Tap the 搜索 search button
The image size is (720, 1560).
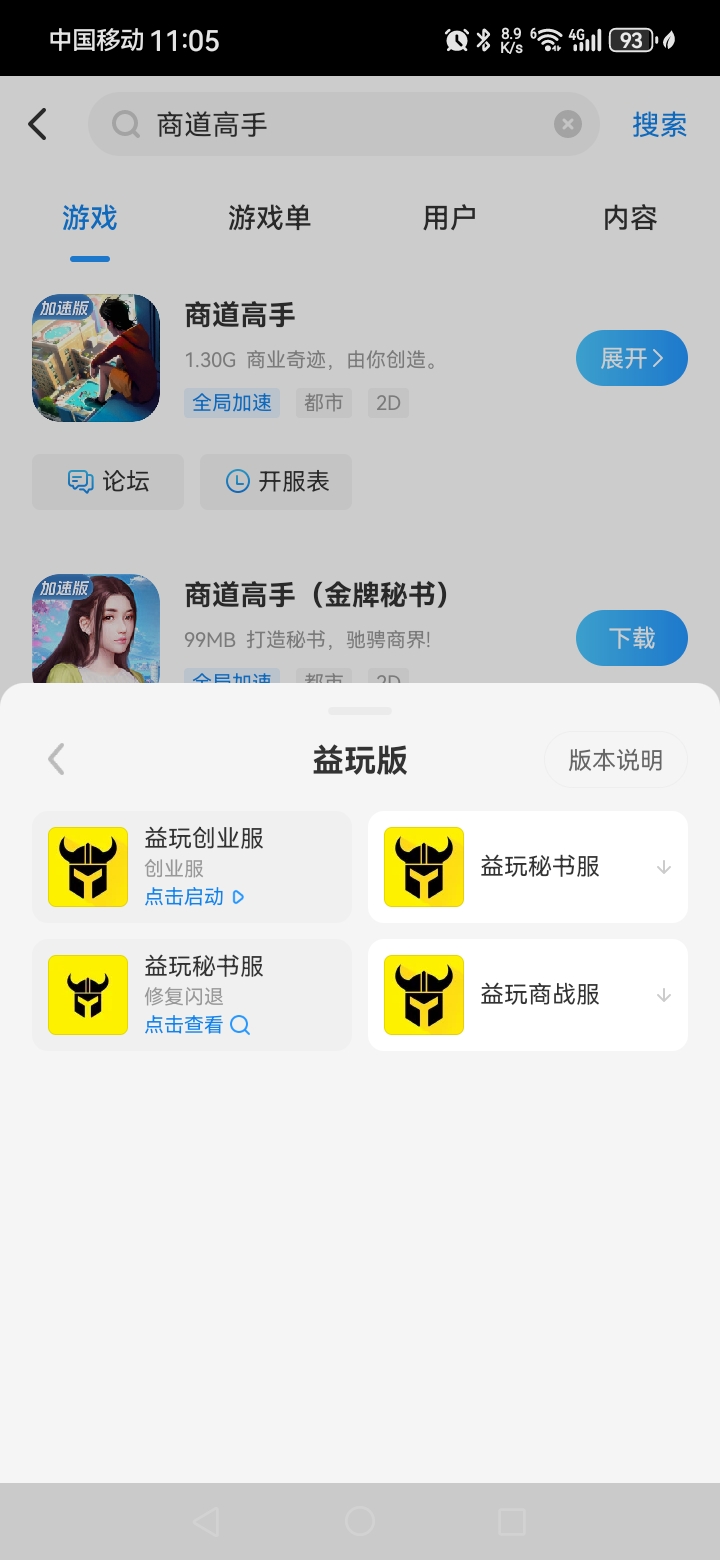(x=659, y=125)
